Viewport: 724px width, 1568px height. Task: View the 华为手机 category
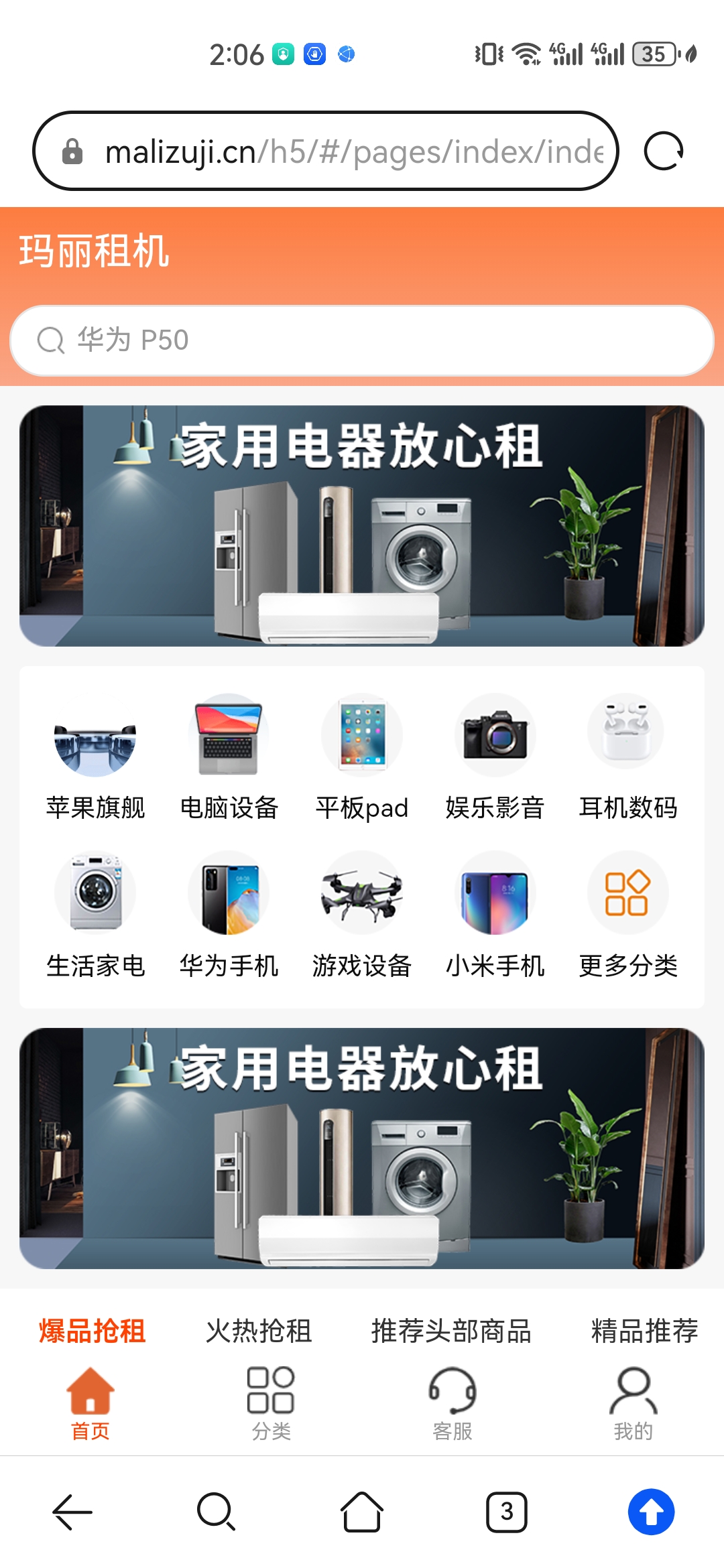[x=229, y=916]
